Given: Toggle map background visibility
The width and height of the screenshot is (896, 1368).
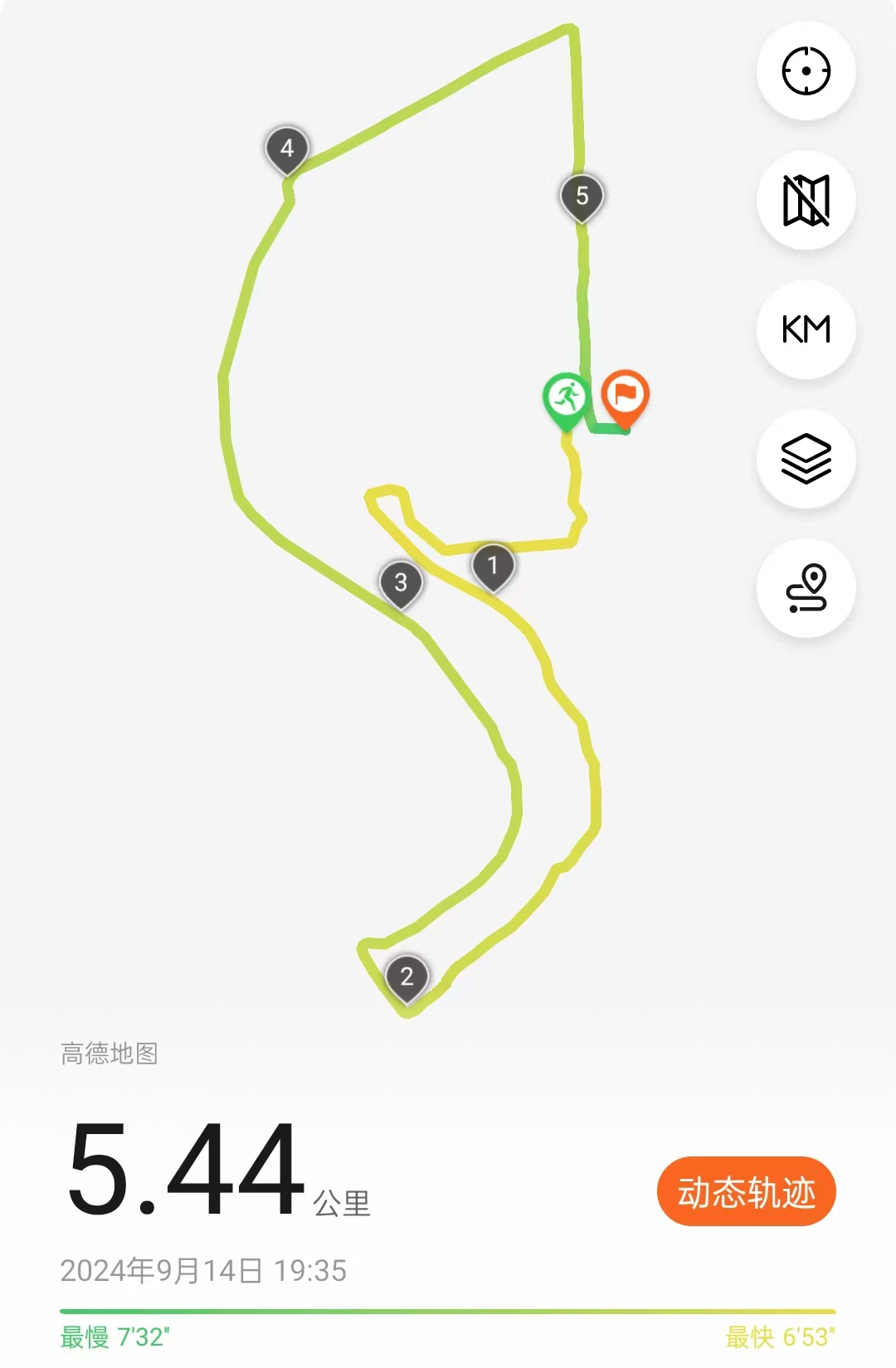Looking at the screenshot, I should pos(806,201).
